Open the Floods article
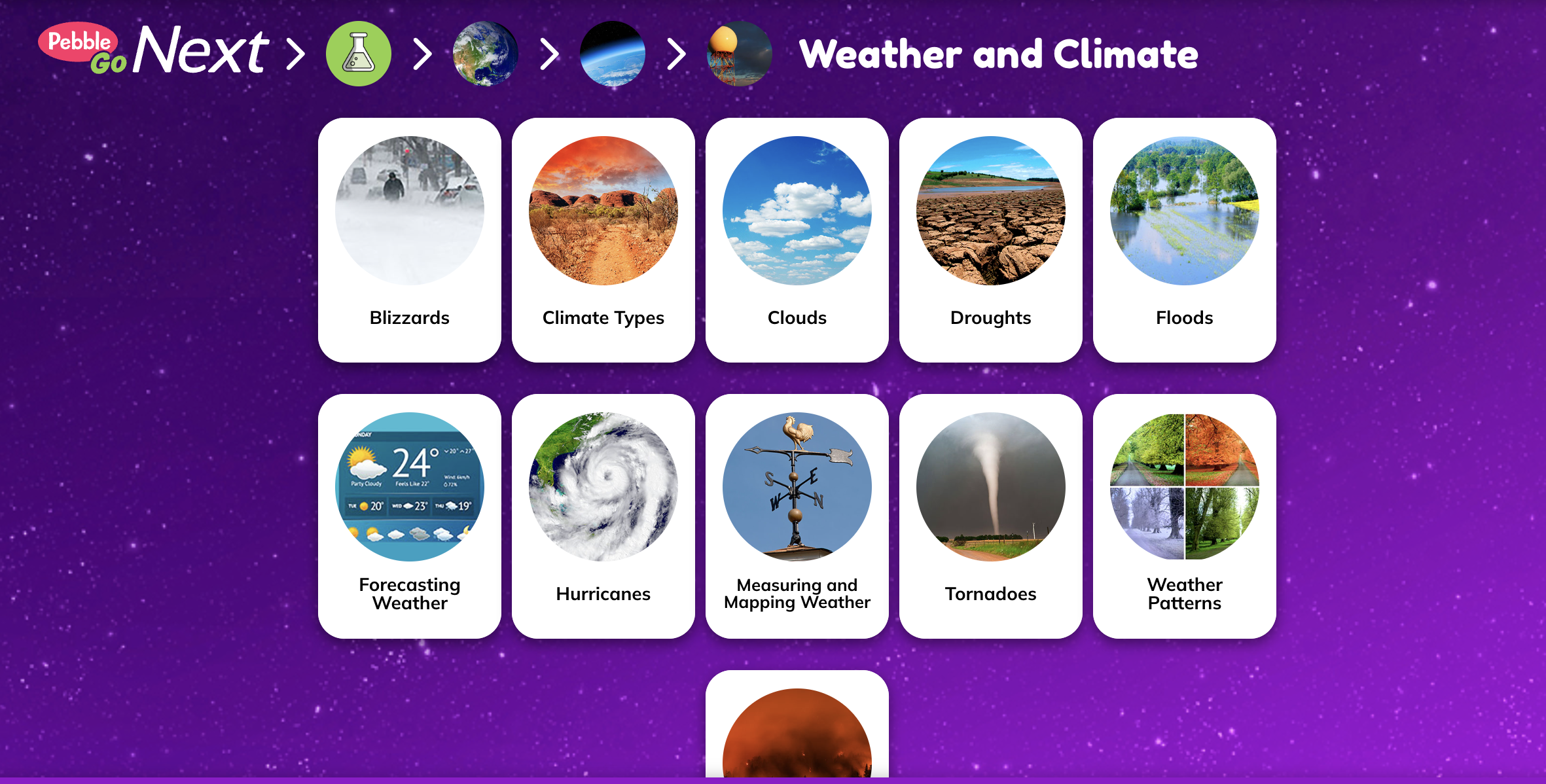 [1184, 240]
